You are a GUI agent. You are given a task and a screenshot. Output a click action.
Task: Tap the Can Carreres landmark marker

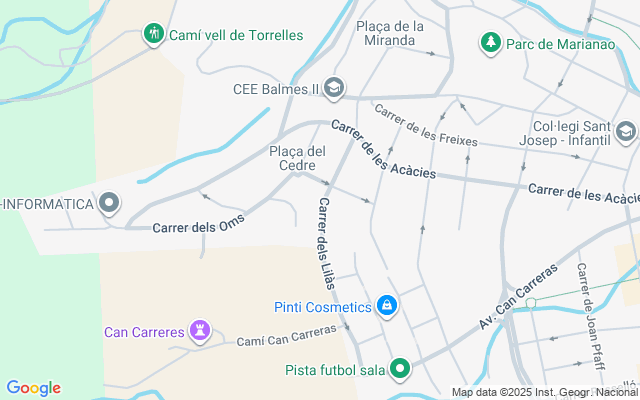click(x=201, y=331)
